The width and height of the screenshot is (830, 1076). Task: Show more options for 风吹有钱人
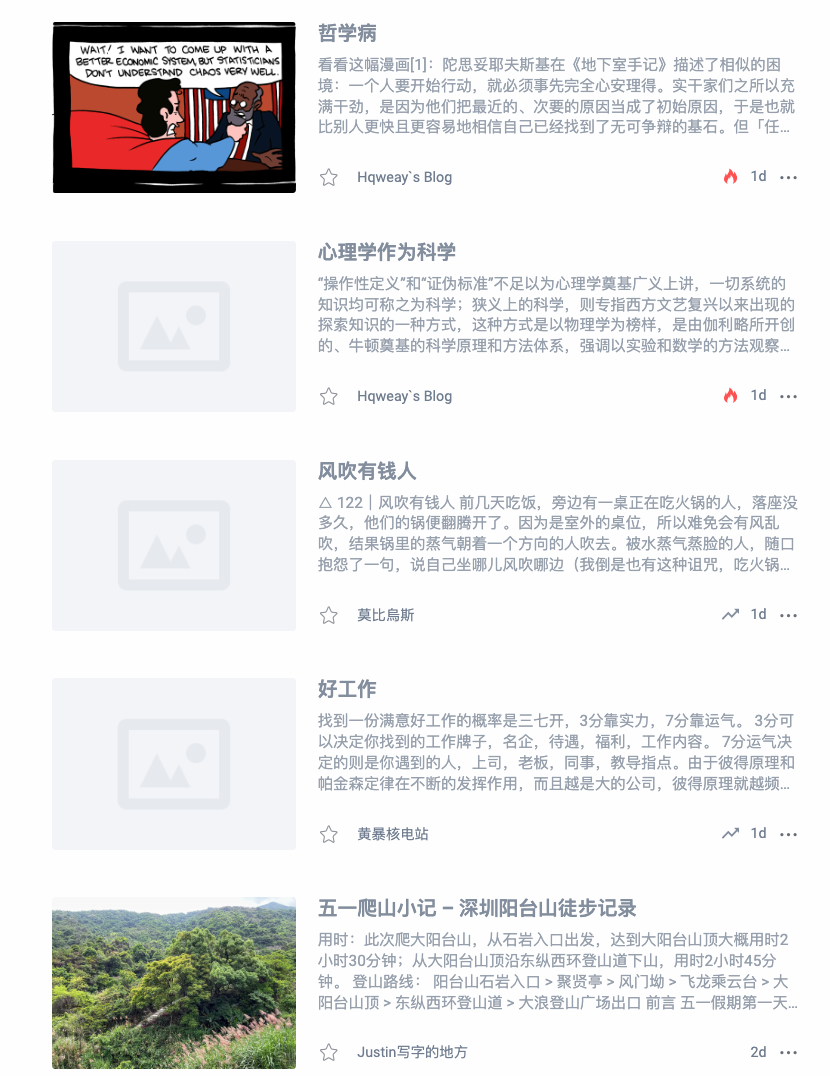tap(788, 615)
